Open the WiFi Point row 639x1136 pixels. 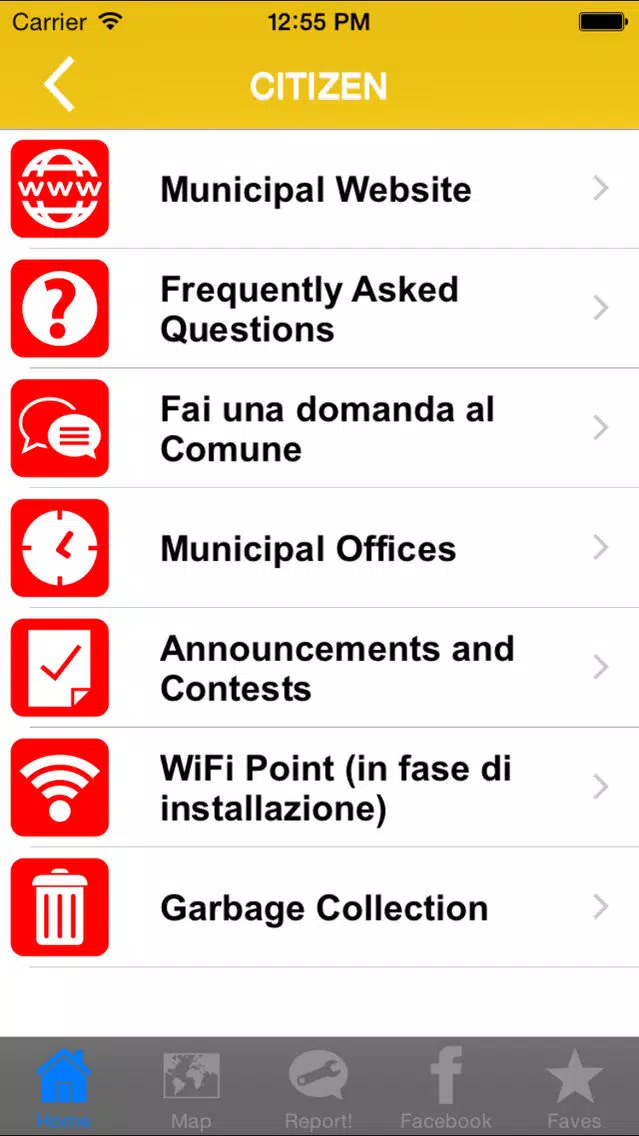320,787
